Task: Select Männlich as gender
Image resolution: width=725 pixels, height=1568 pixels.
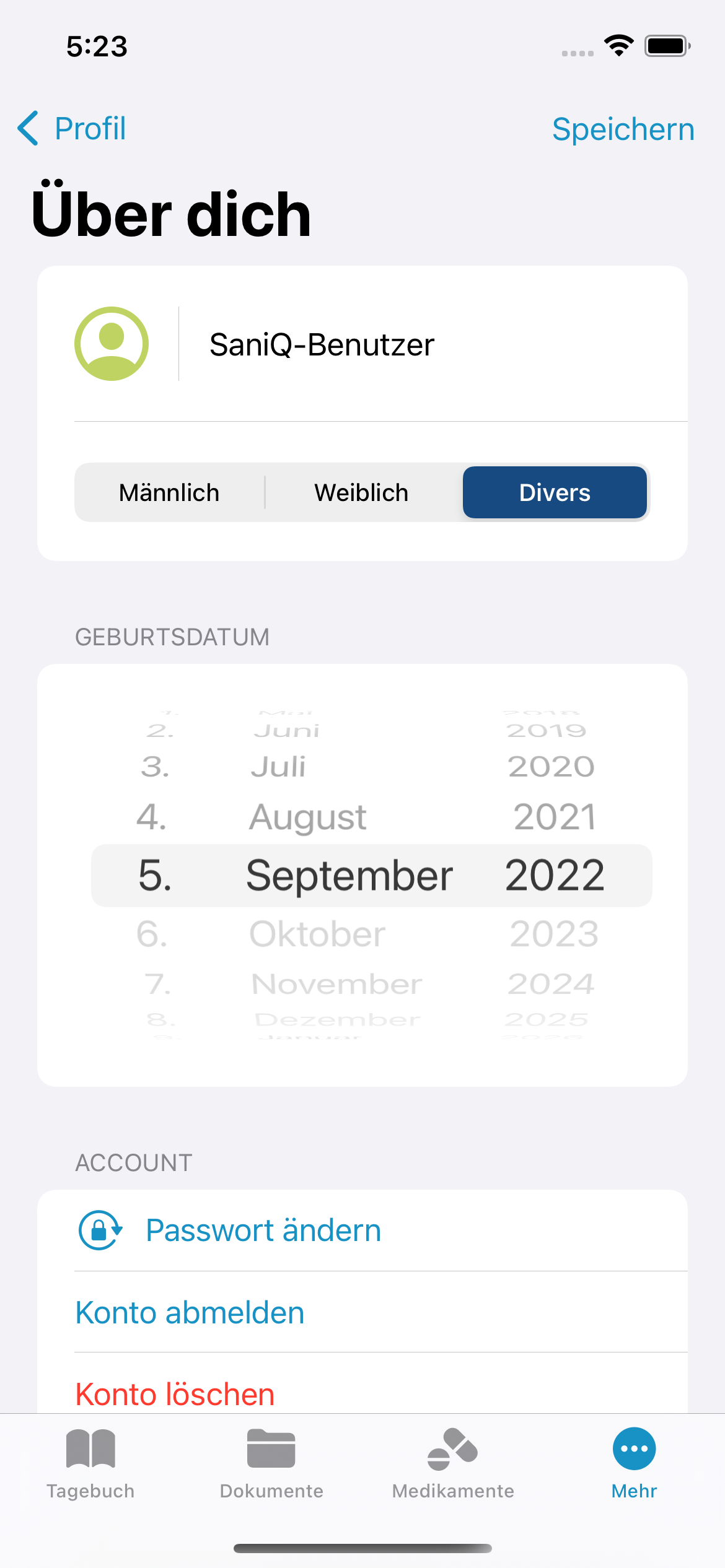Action: click(169, 492)
